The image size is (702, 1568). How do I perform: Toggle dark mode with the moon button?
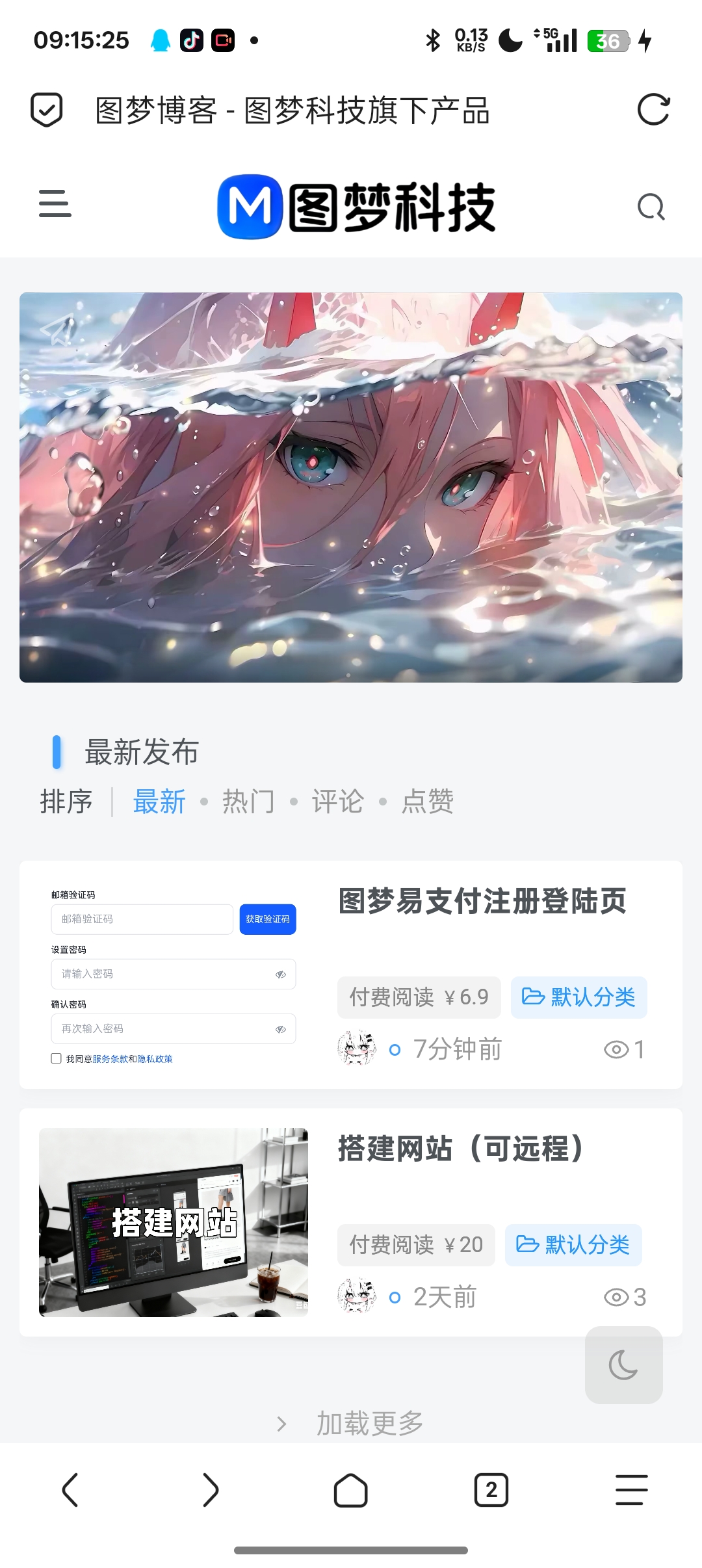point(623,1365)
